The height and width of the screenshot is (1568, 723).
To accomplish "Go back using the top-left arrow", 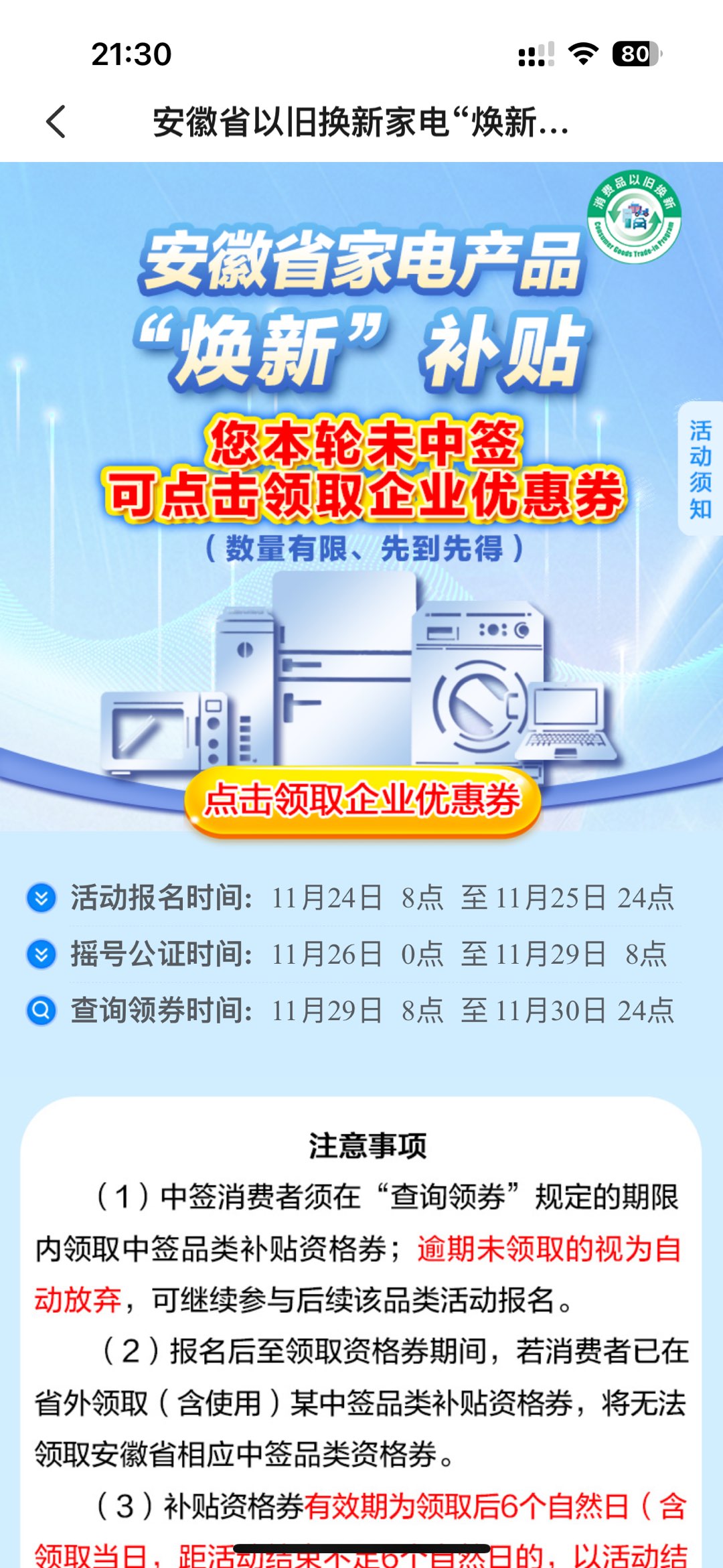I will (57, 122).
